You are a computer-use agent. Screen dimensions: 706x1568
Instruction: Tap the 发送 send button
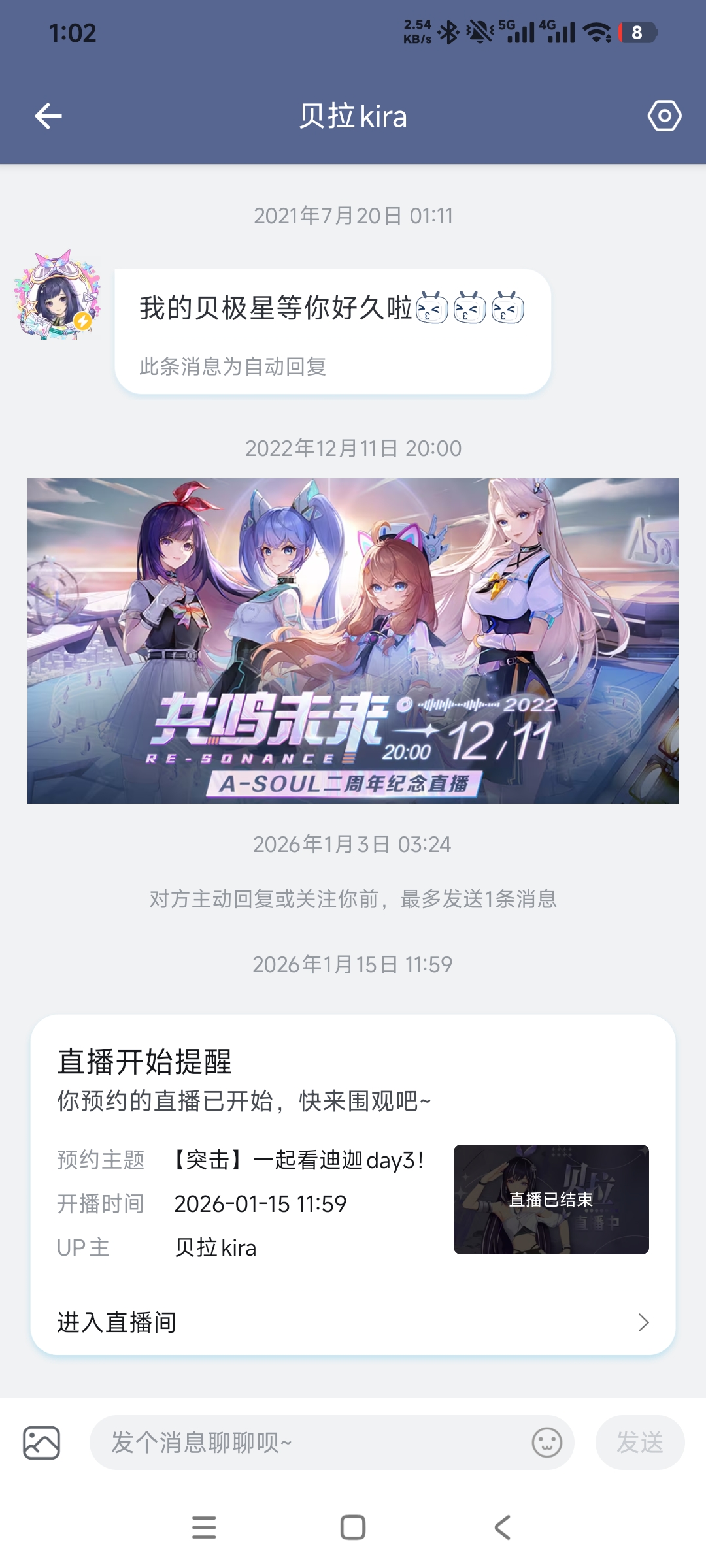tap(640, 1443)
